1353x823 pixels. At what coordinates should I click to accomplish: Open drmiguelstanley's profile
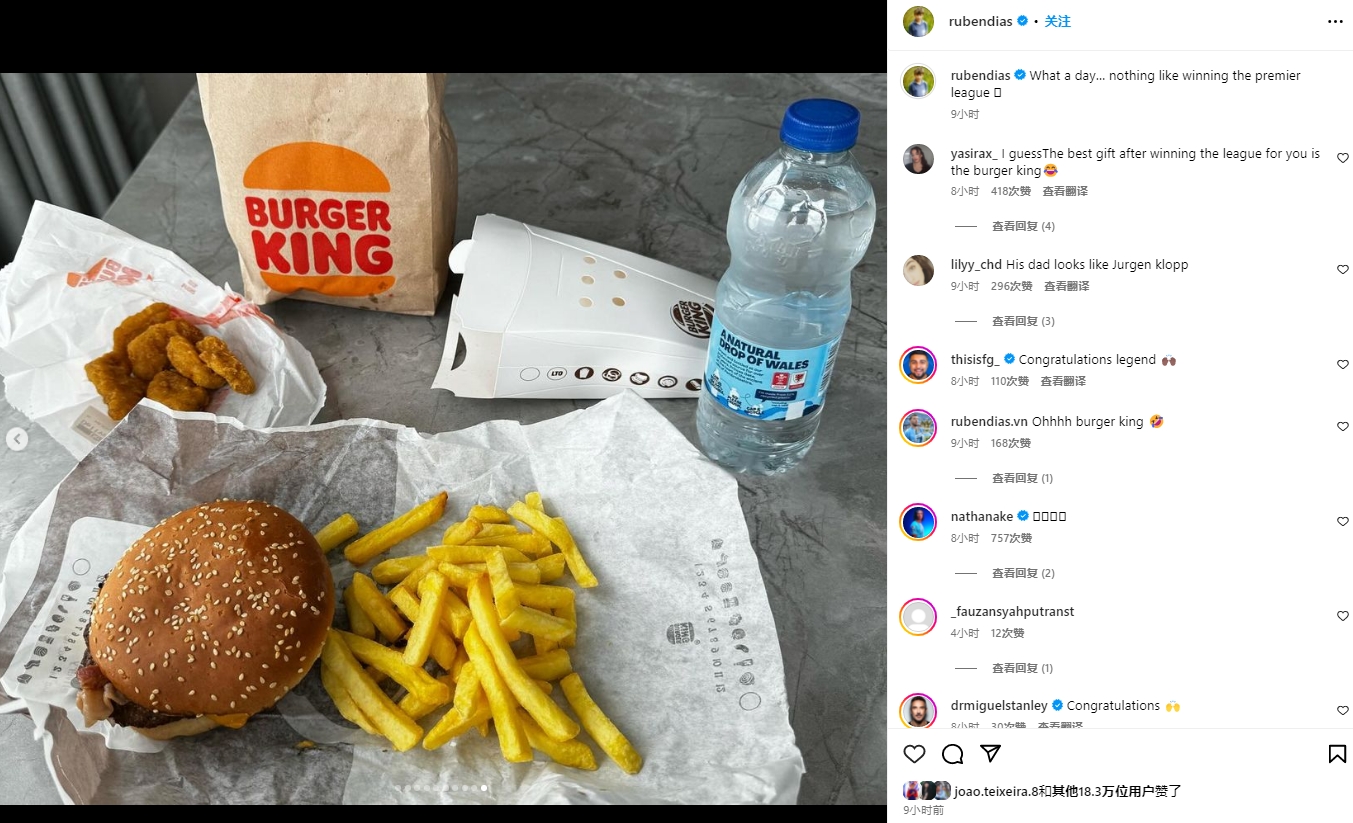pos(998,705)
